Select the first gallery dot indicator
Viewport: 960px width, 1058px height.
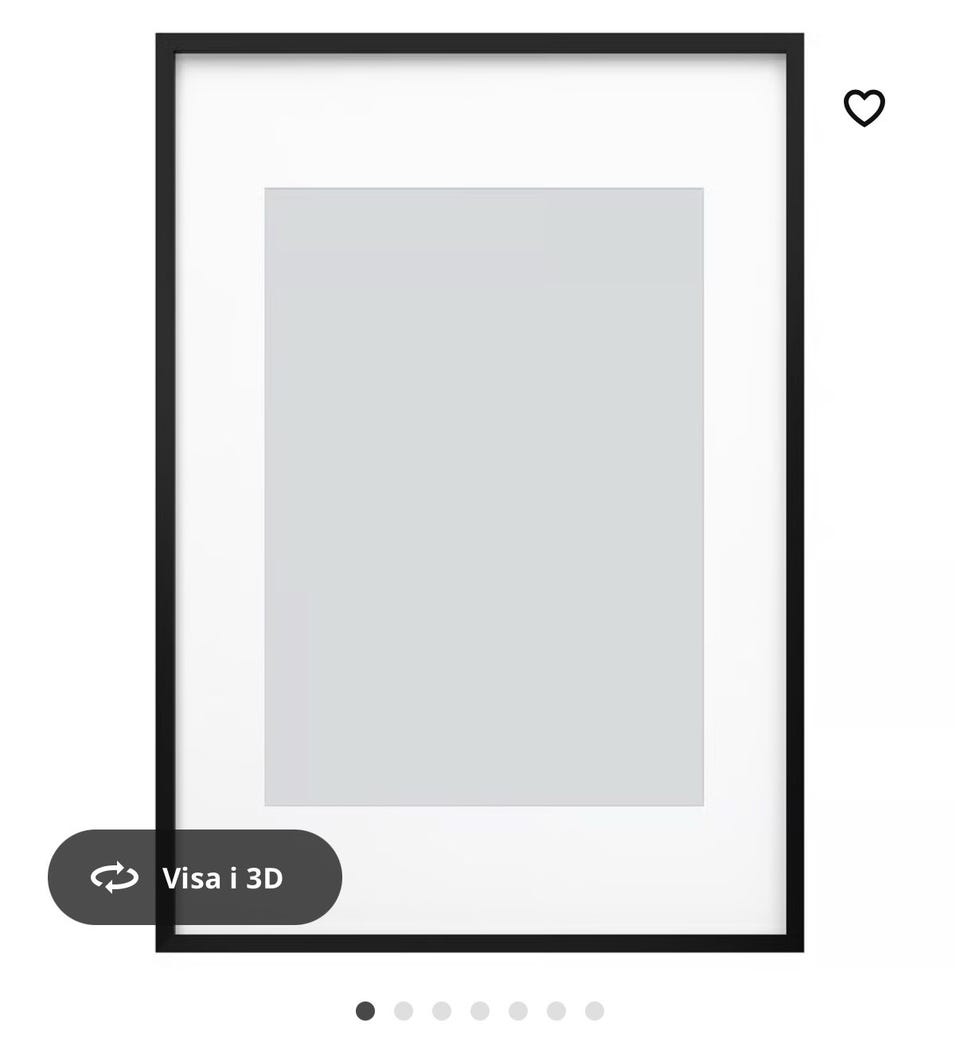point(366,1011)
